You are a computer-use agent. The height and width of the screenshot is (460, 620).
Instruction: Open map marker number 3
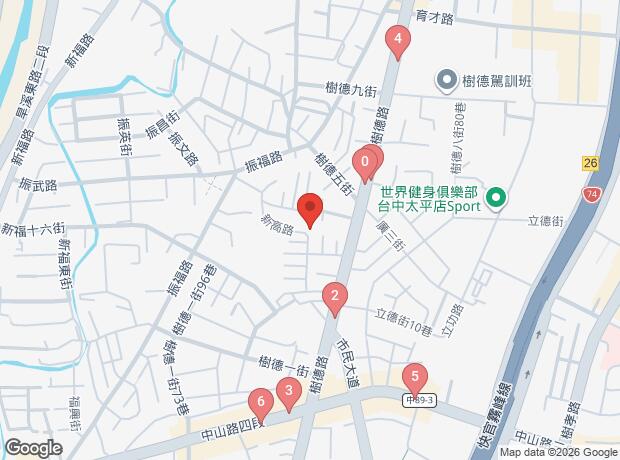[x=289, y=391]
